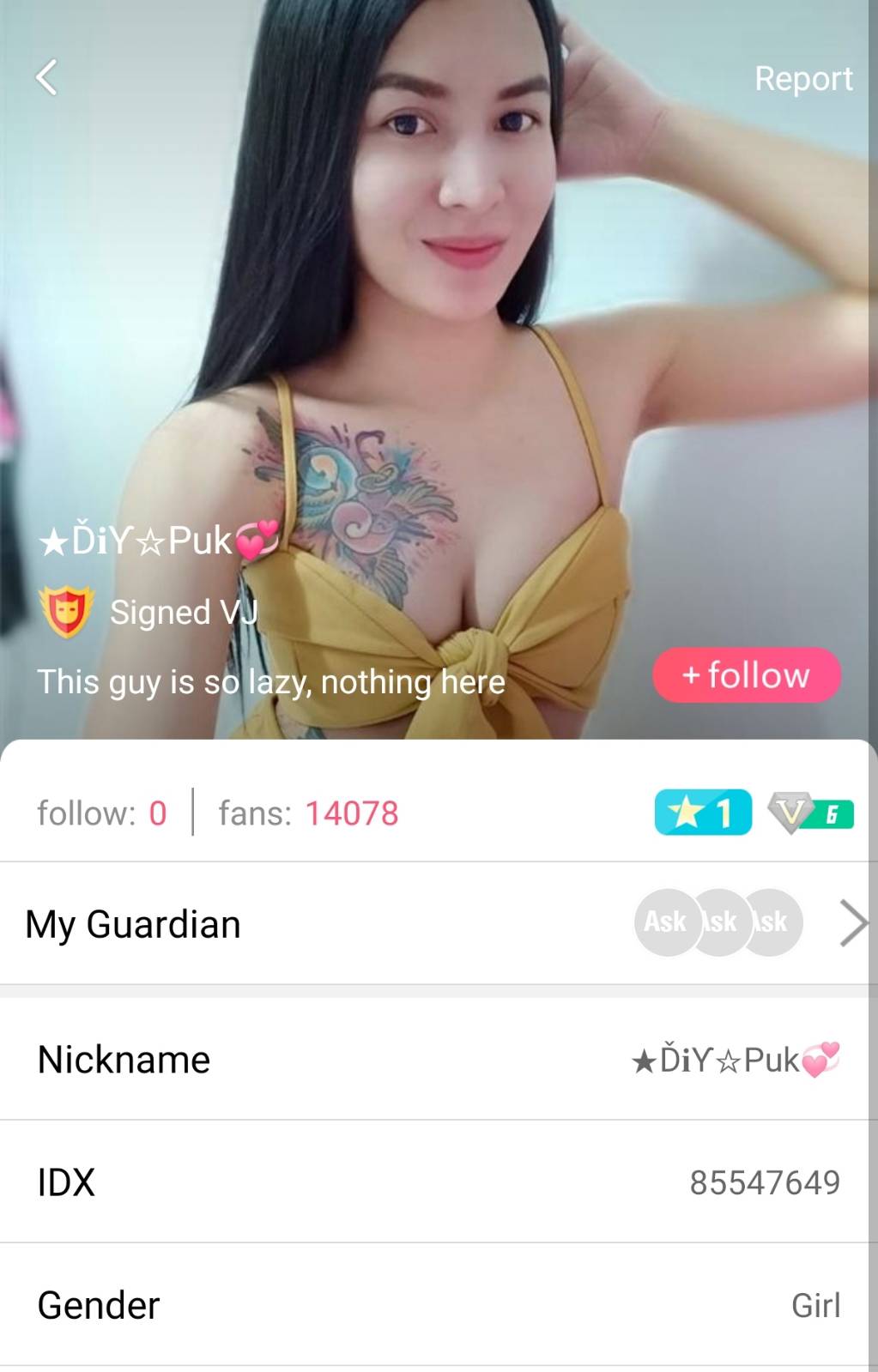This screenshot has height=1372, width=878.
Task: Open the My Guardian row
Action: [438, 924]
